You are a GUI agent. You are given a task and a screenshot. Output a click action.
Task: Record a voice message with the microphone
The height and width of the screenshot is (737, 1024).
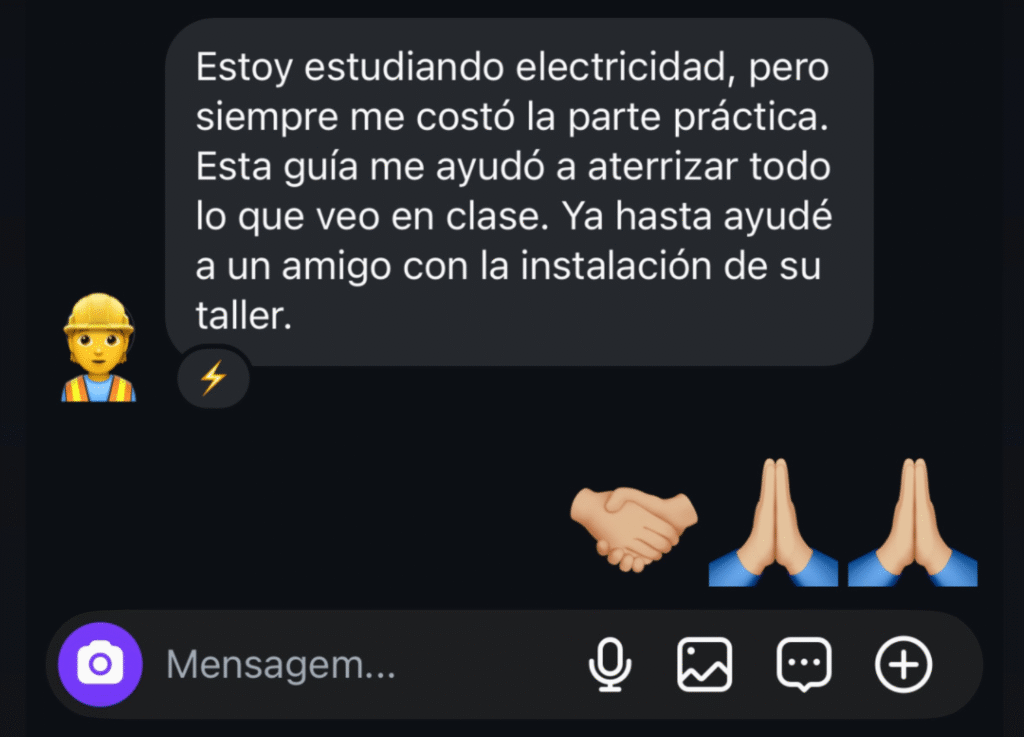609,665
